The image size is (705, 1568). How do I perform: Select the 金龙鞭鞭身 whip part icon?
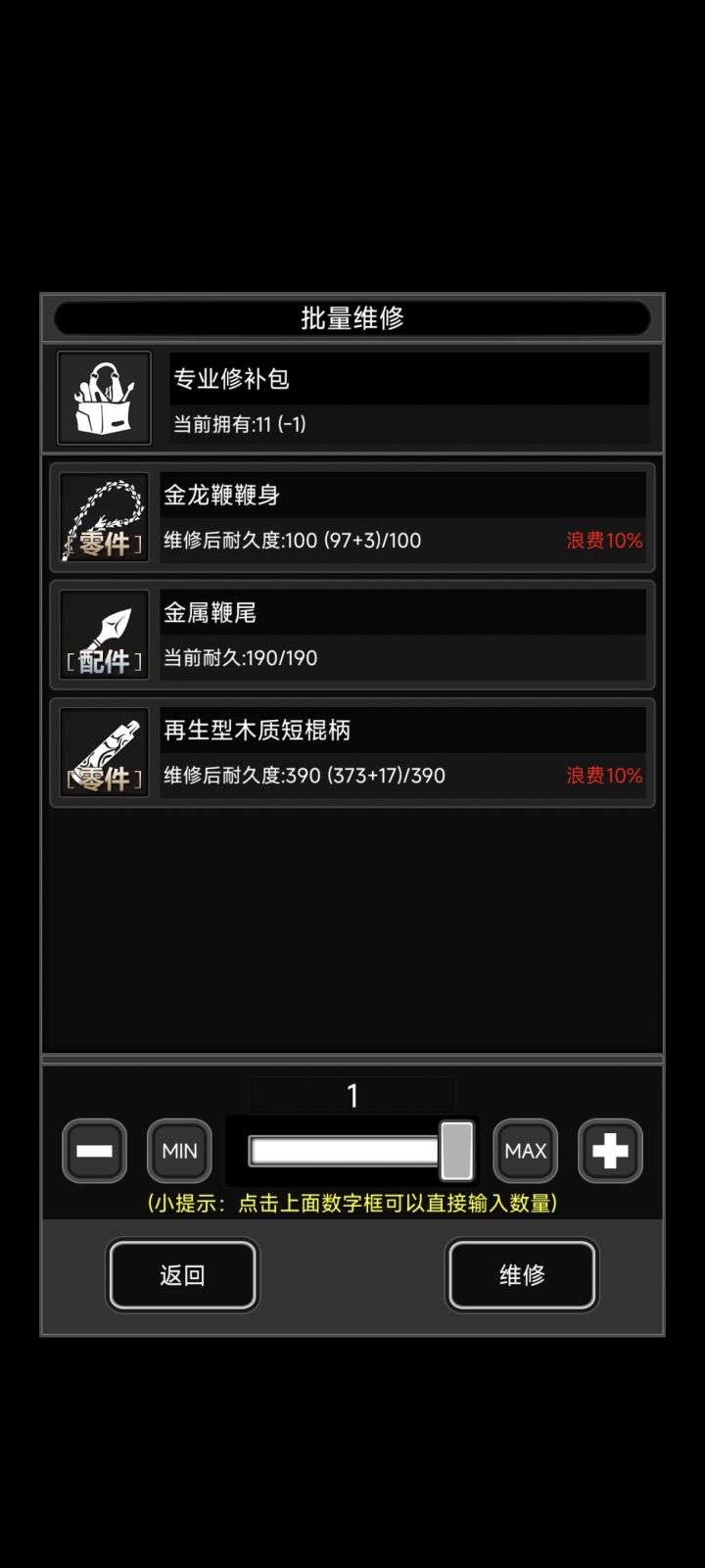104,516
